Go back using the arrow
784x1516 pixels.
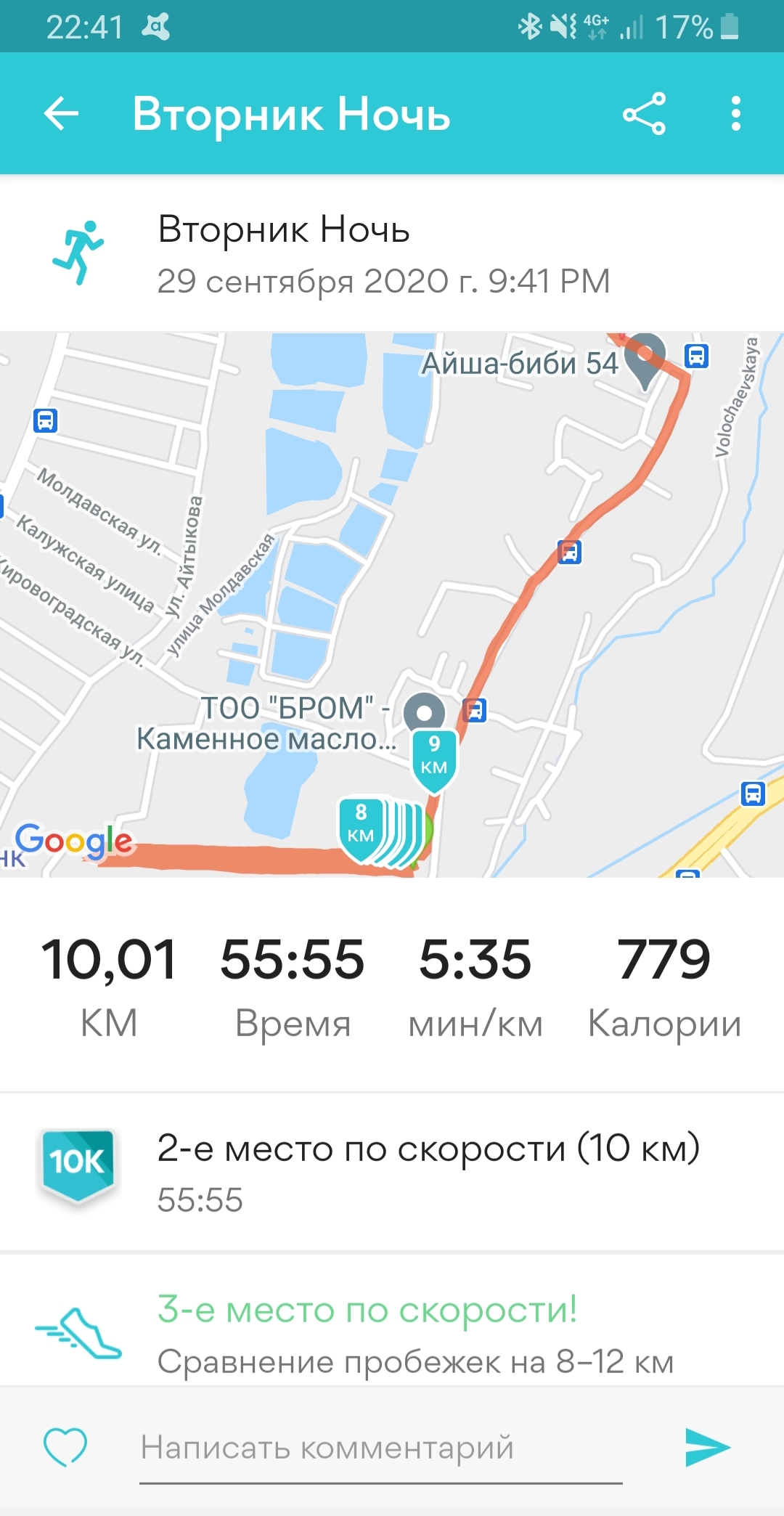point(61,114)
